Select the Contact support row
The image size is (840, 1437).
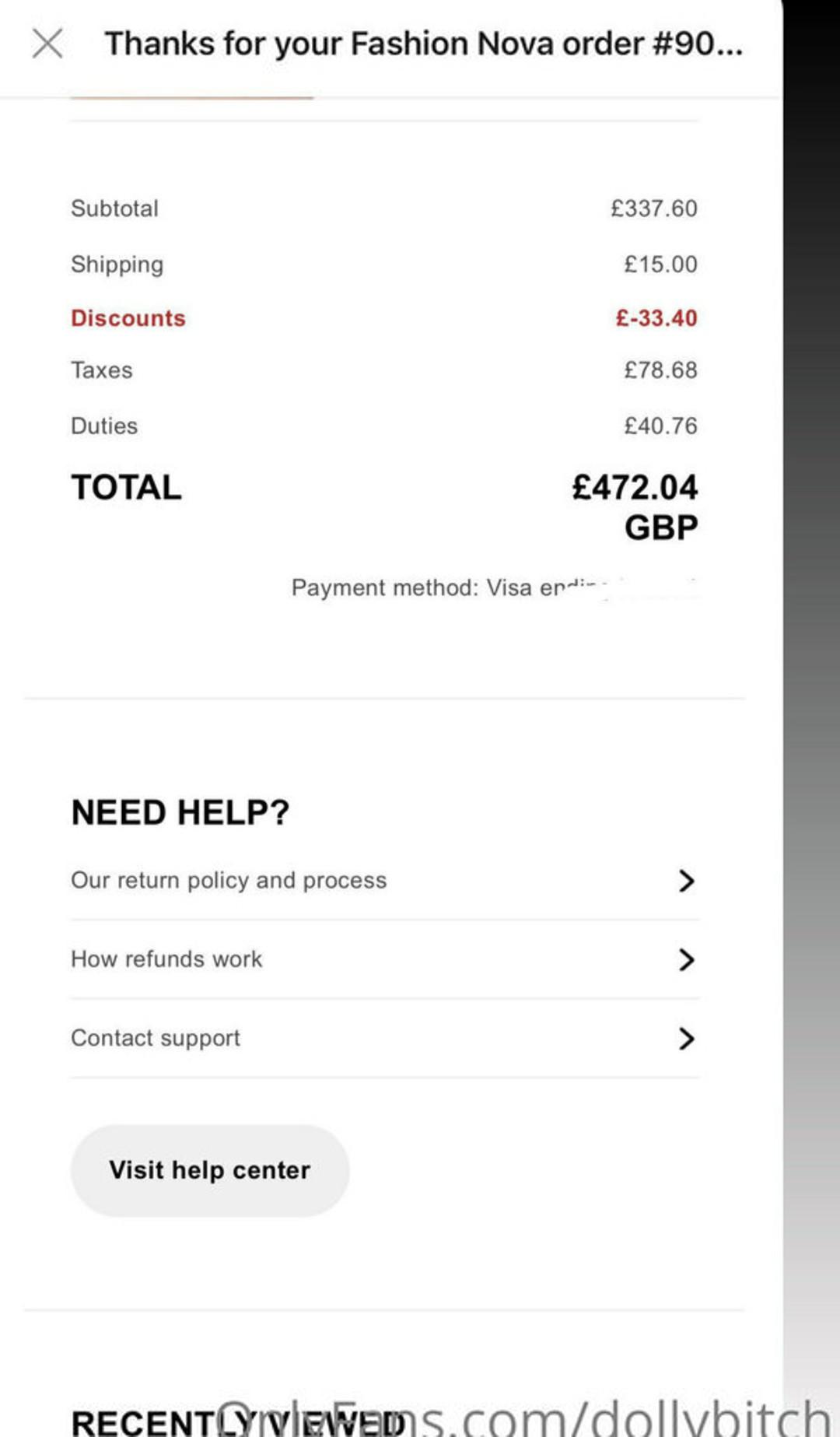[384, 1038]
